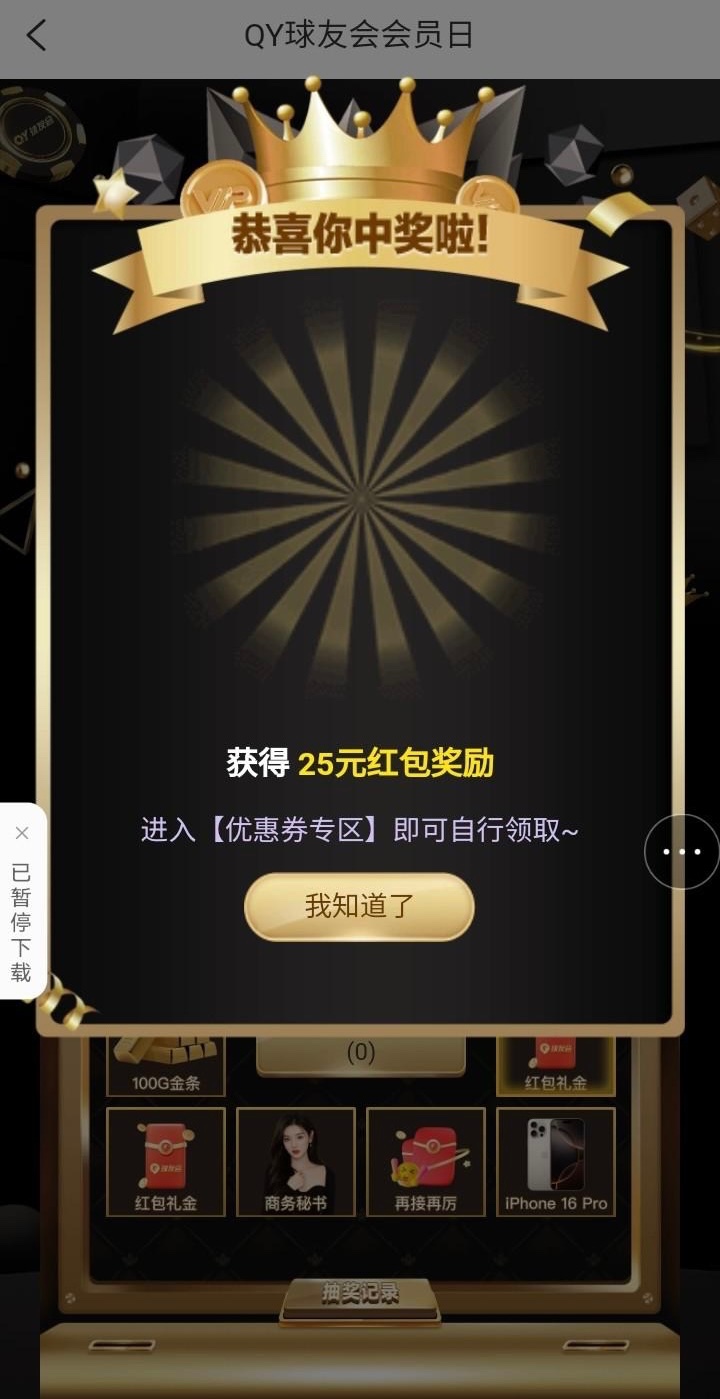This screenshot has height=1399, width=720.
Task: Go back from the QY member day page
Action: pos(36,36)
